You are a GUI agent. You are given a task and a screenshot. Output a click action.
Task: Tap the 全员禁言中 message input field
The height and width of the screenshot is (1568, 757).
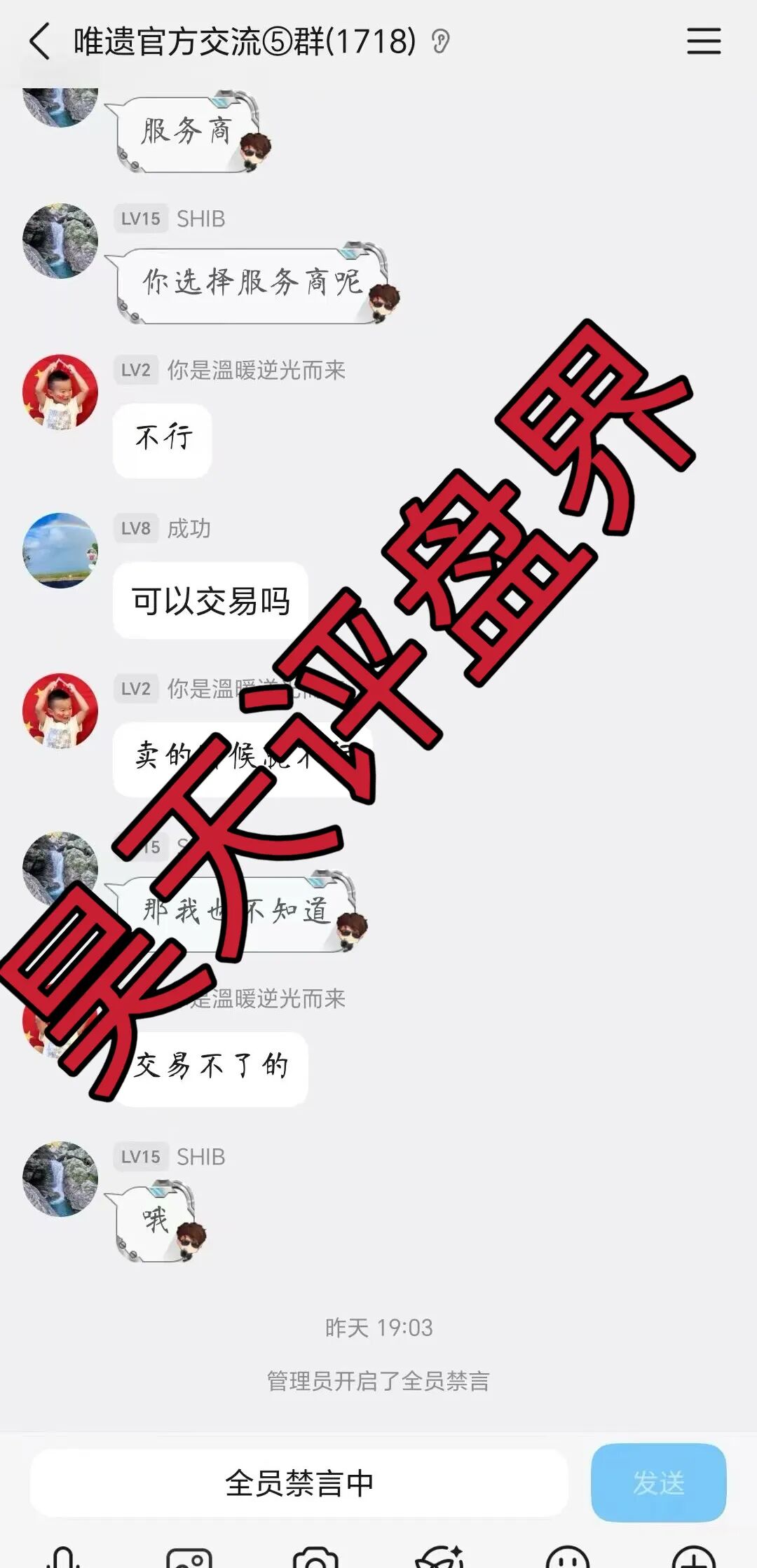point(299,1483)
